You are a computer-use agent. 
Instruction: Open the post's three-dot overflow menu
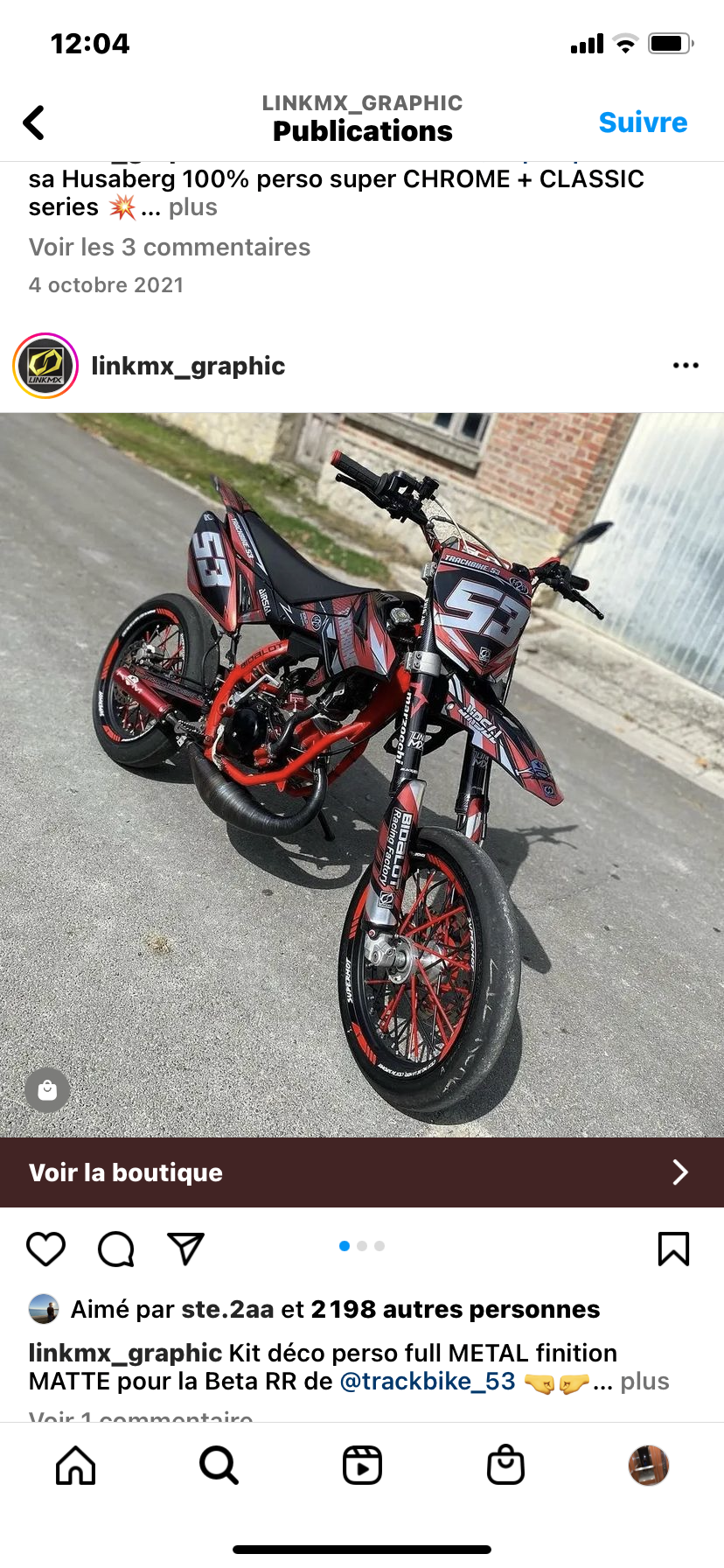tap(686, 366)
